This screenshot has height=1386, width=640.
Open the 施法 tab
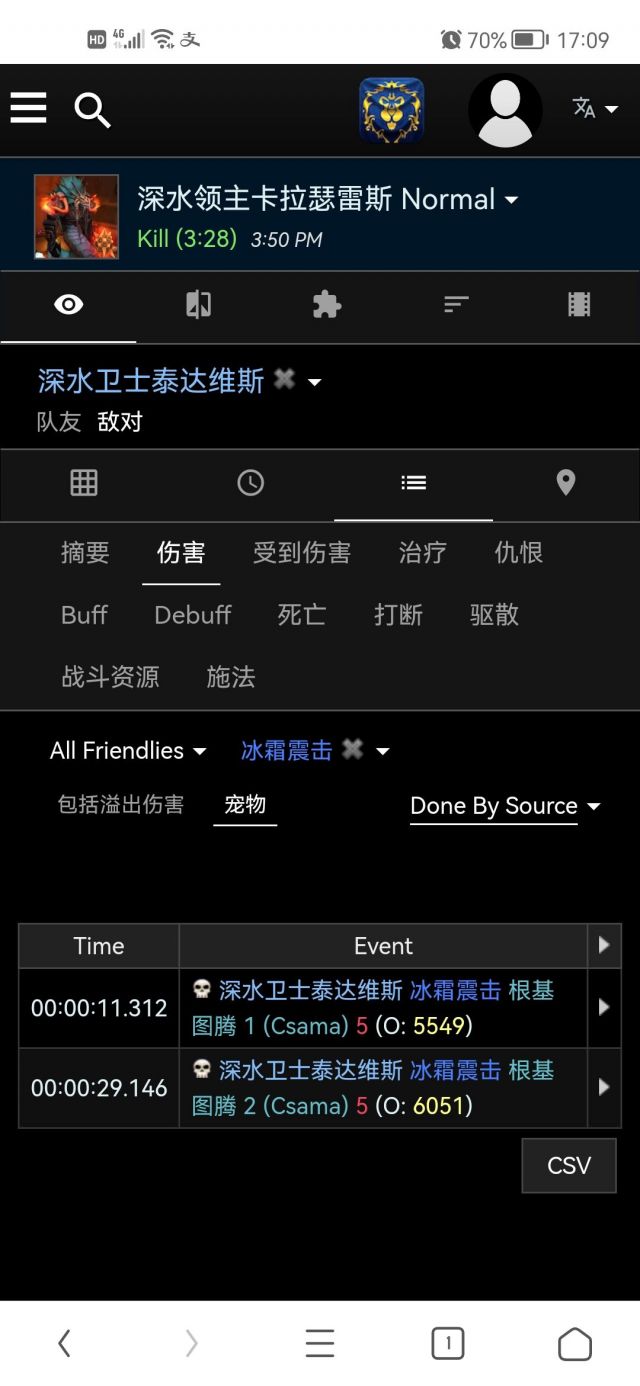coord(230,677)
